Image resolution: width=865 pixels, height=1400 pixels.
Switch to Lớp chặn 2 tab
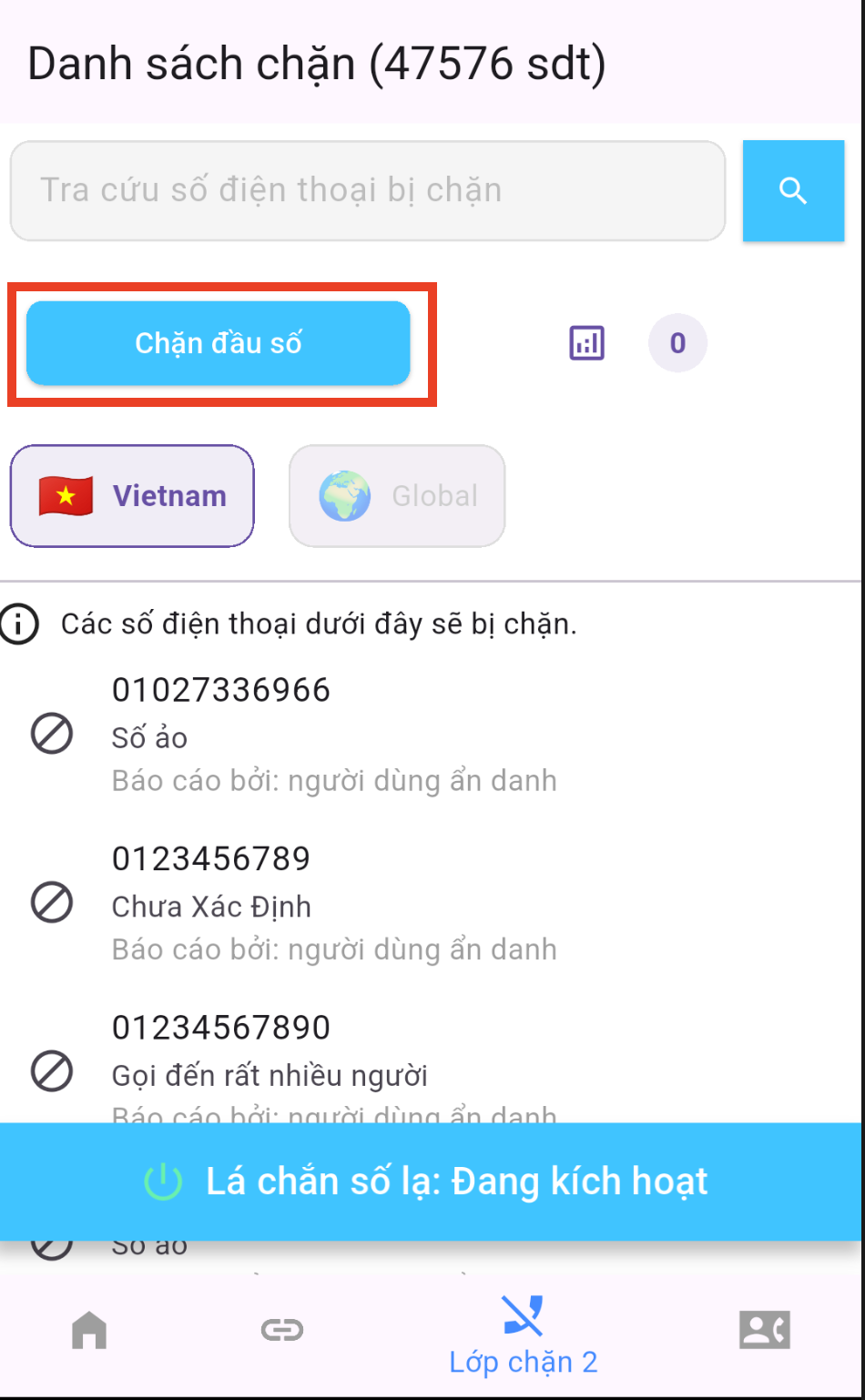[523, 1335]
